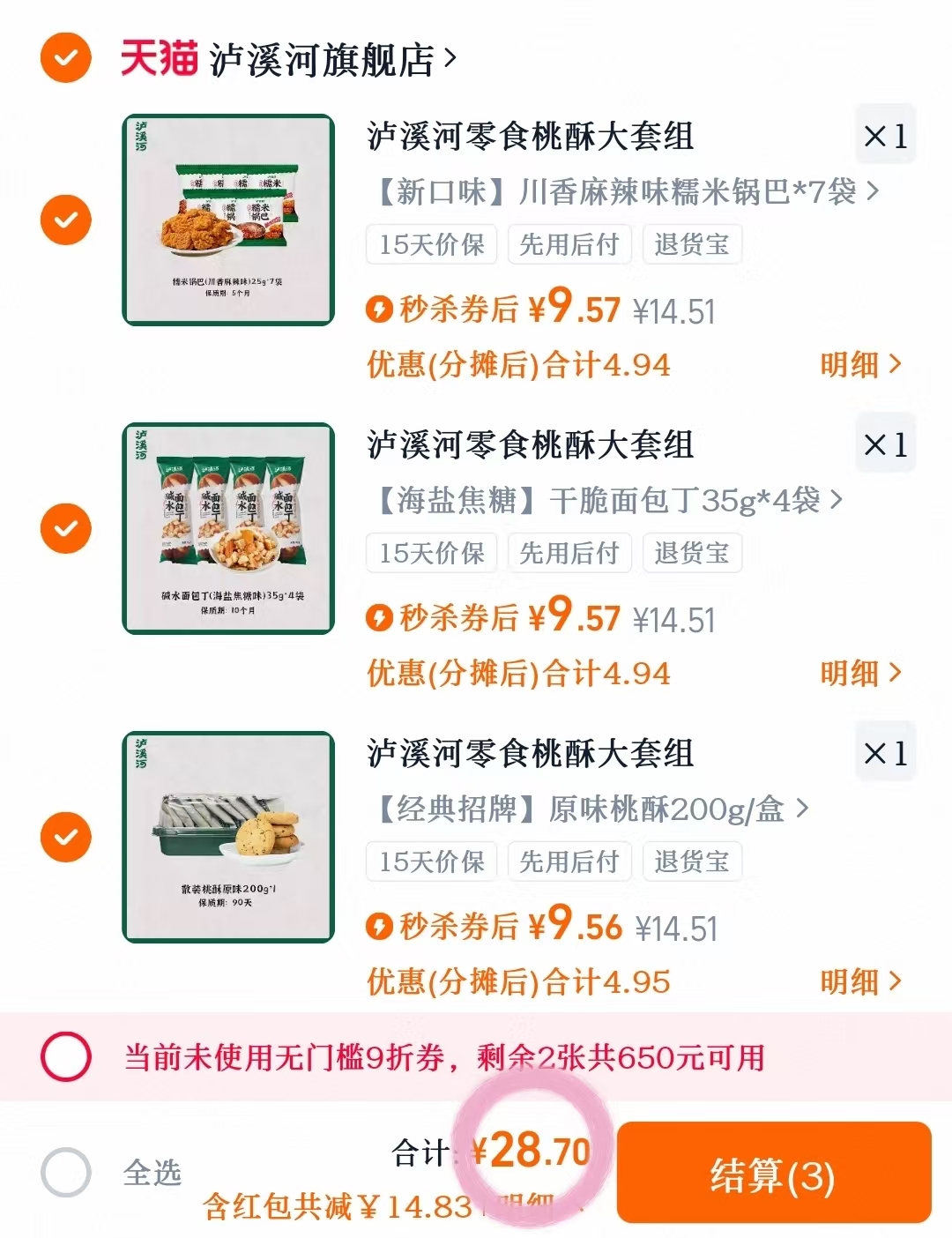
Task: Uncheck the 糯米锅巴 item selection
Action: 64,220
